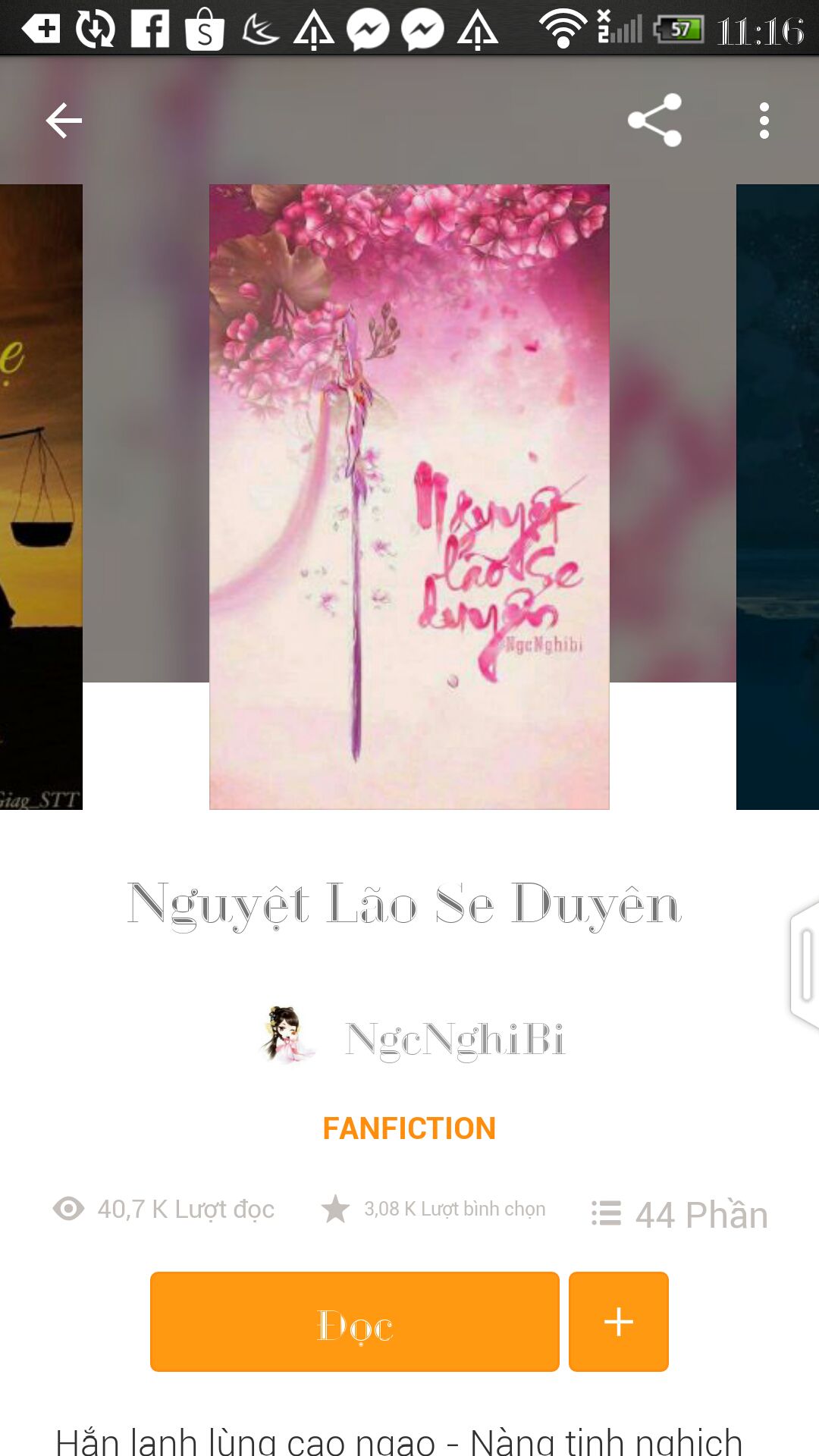This screenshot has width=819, height=1456.
Task: Open the previous story cover with scales
Action: 41,497
